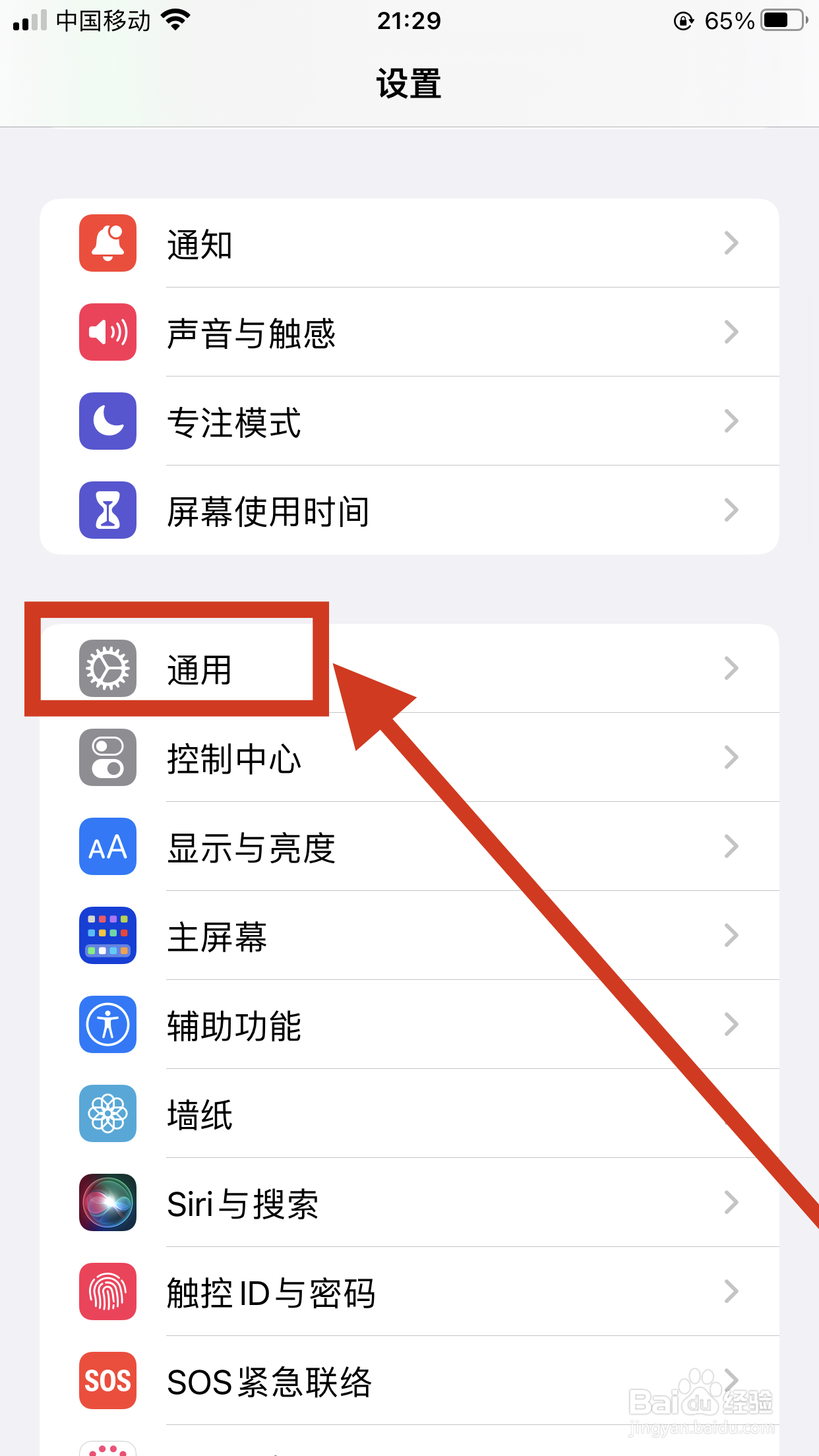Open 控制中心 via the toggles icon

[x=107, y=758]
